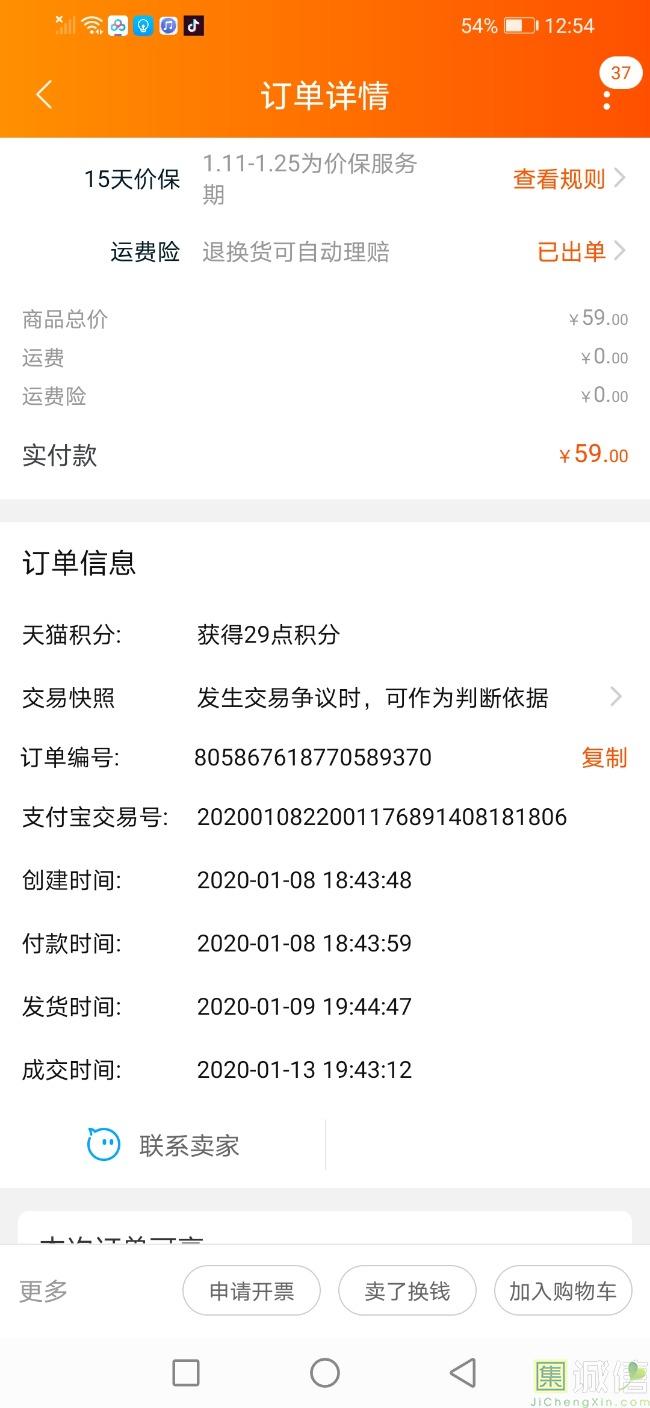Copy the order number with 复制
The height and width of the screenshot is (1408, 650).
604,758
